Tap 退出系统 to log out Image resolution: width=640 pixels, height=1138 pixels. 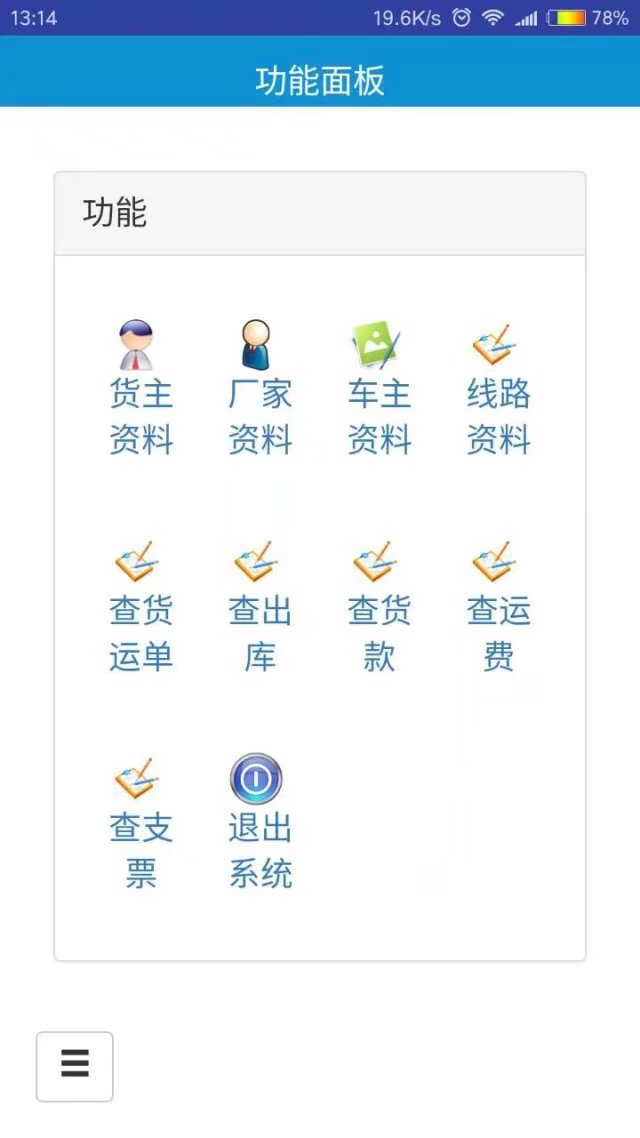260,823
